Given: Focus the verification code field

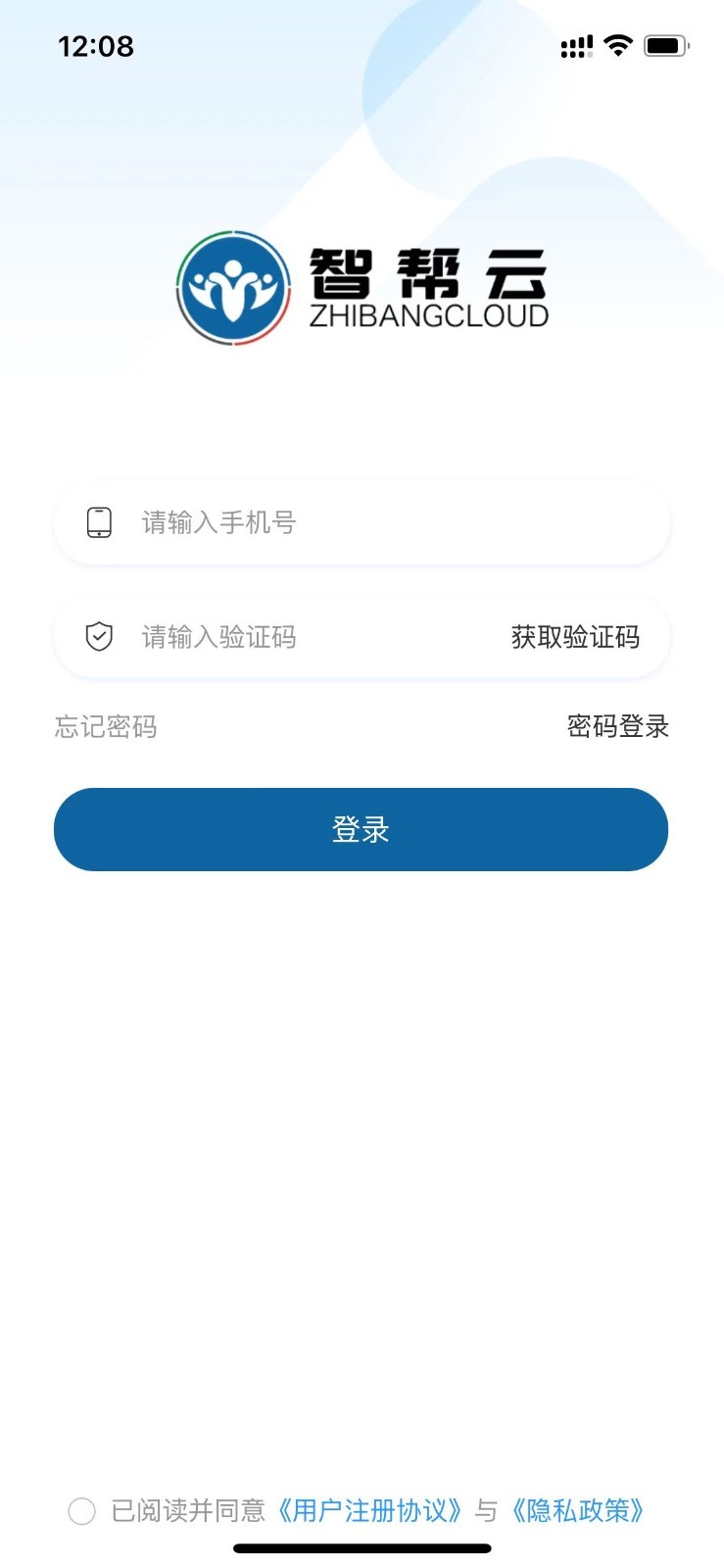Looking at the screenshot, I should click(x=304, y=637).
